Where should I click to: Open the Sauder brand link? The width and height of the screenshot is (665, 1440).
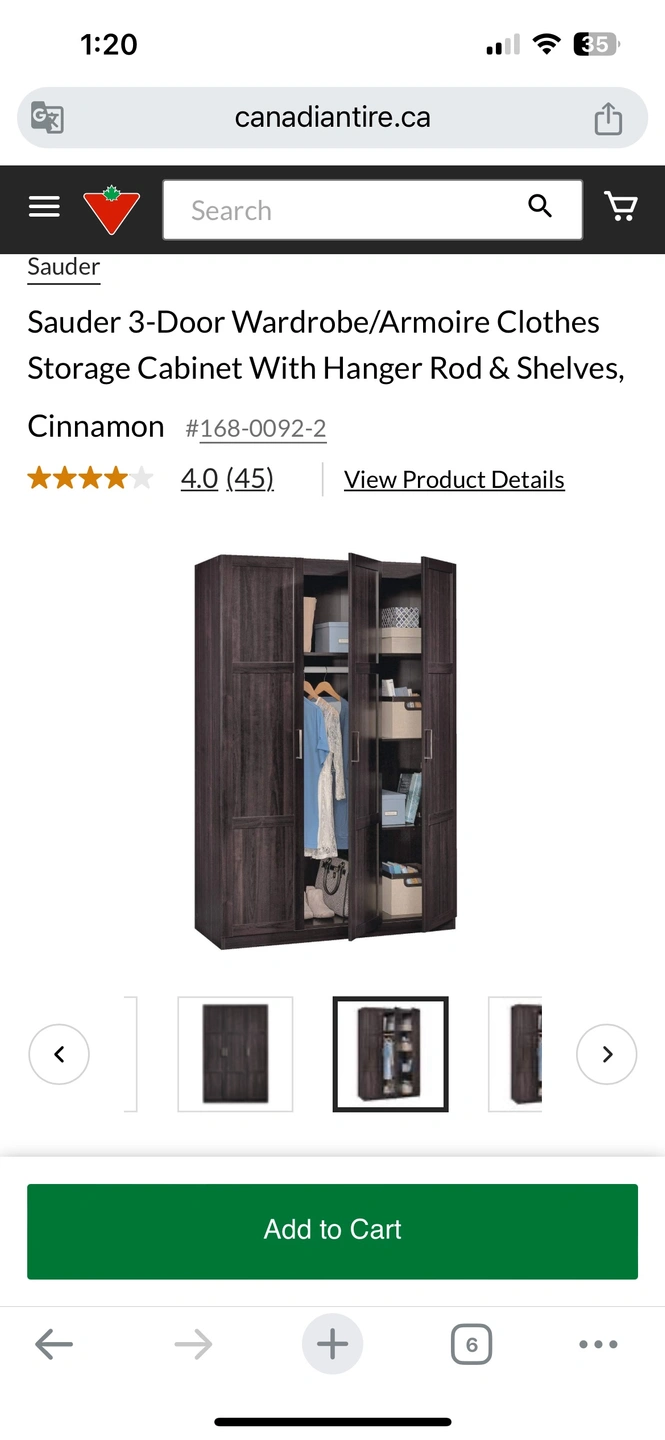(x=63, y=267)
